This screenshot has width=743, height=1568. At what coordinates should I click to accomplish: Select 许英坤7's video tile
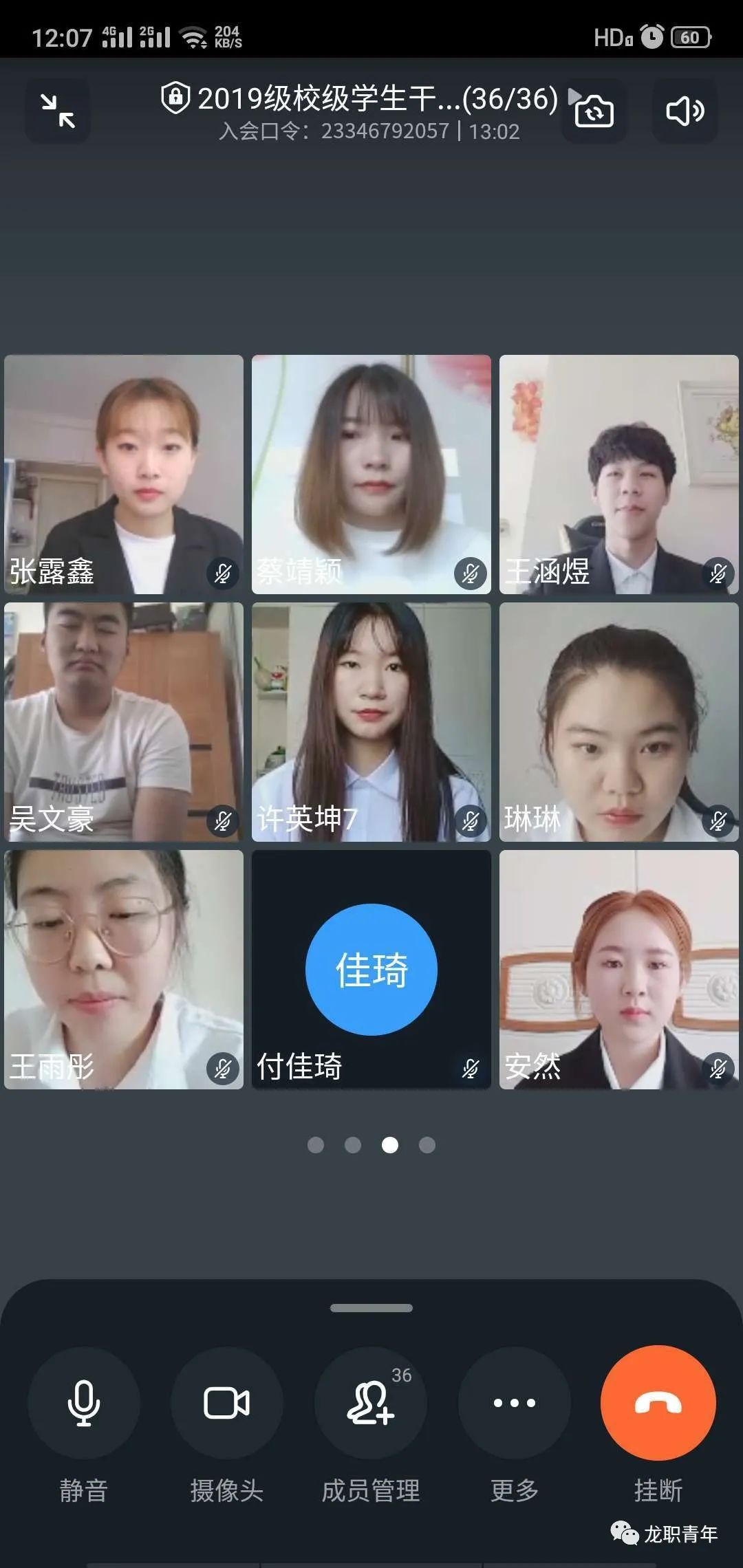(x=371, y=722)
